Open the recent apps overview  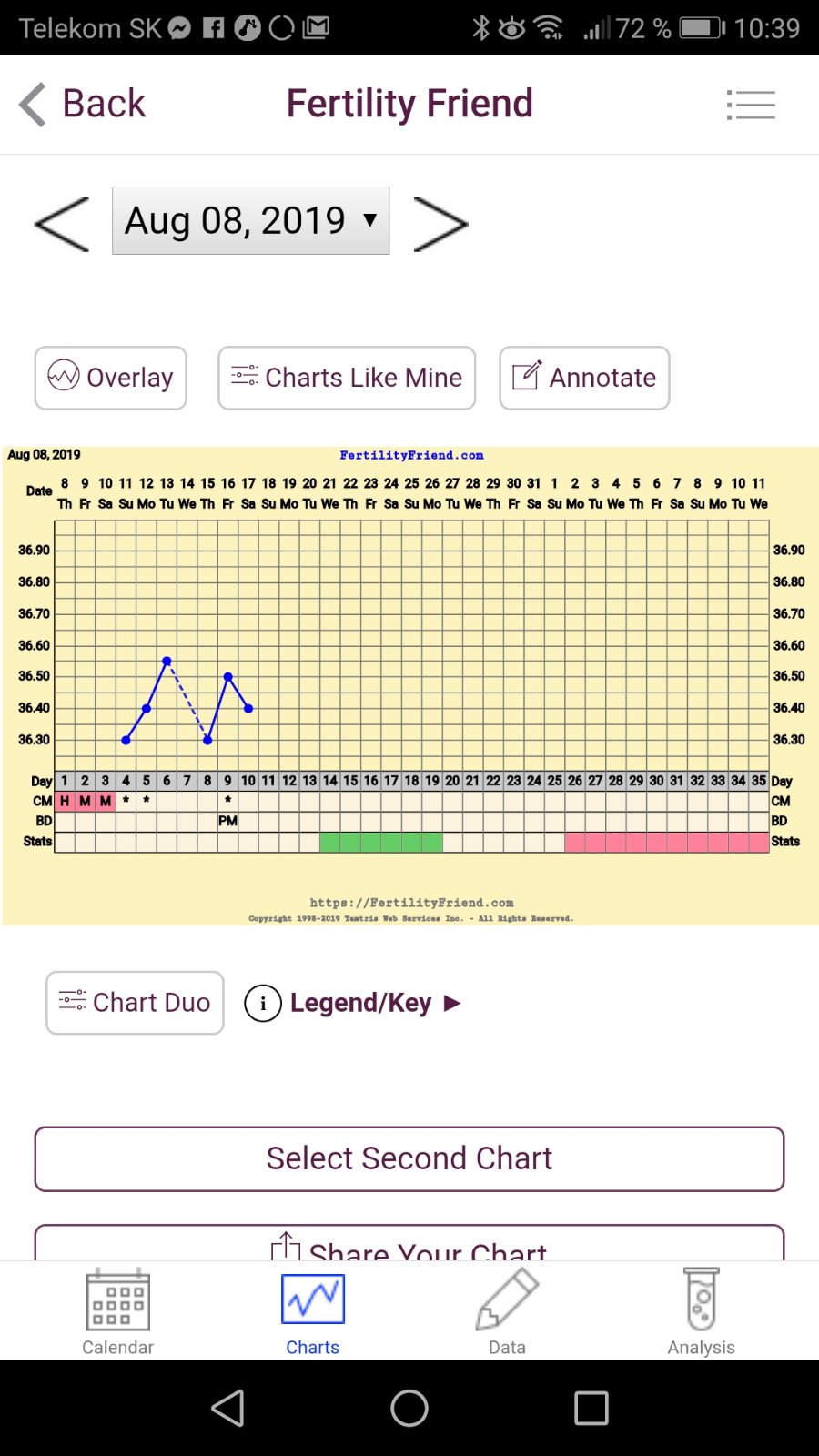pyautogui.click(x=591, y=1409)
